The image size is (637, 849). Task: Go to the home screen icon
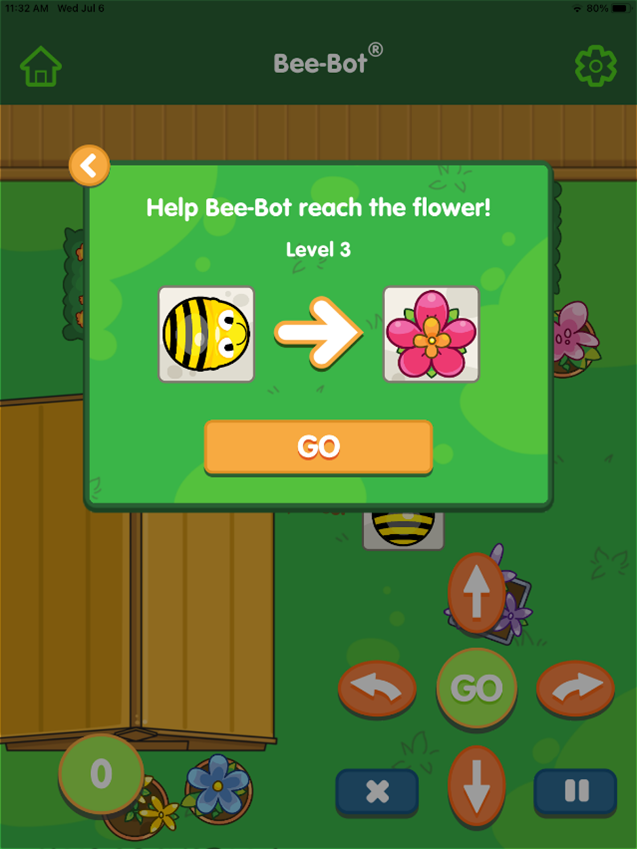coord(41,66)
